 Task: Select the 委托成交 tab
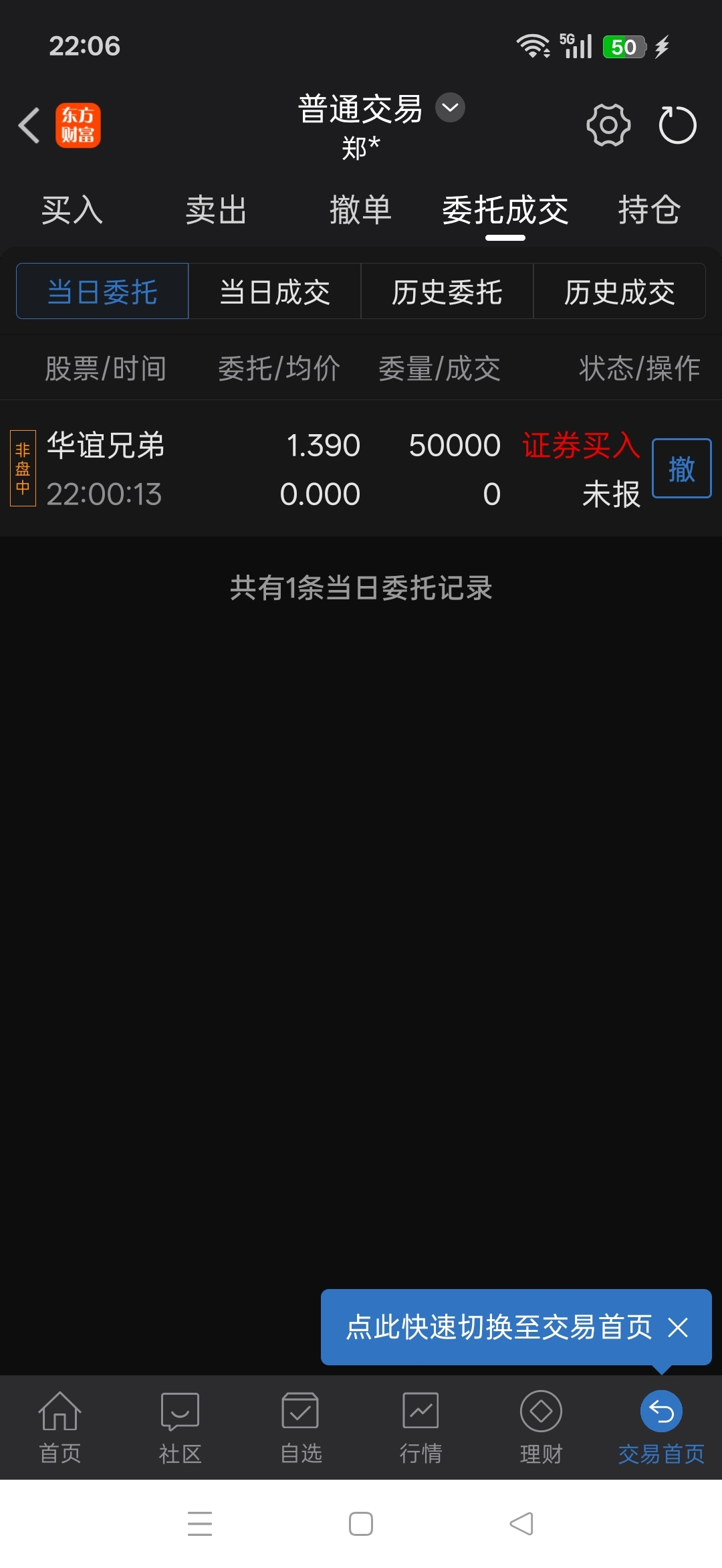[x=505, y=211]
